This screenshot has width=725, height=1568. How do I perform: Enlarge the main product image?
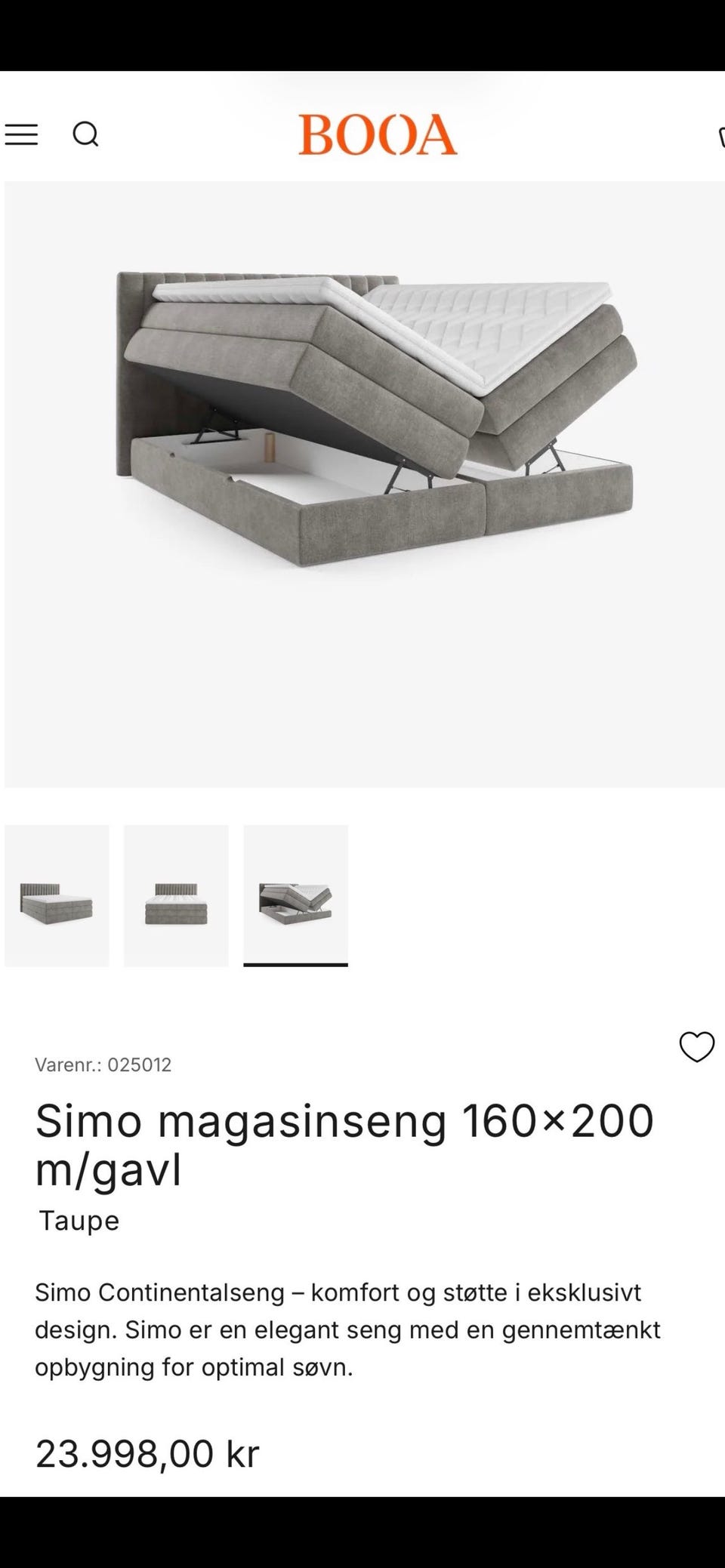365,485
